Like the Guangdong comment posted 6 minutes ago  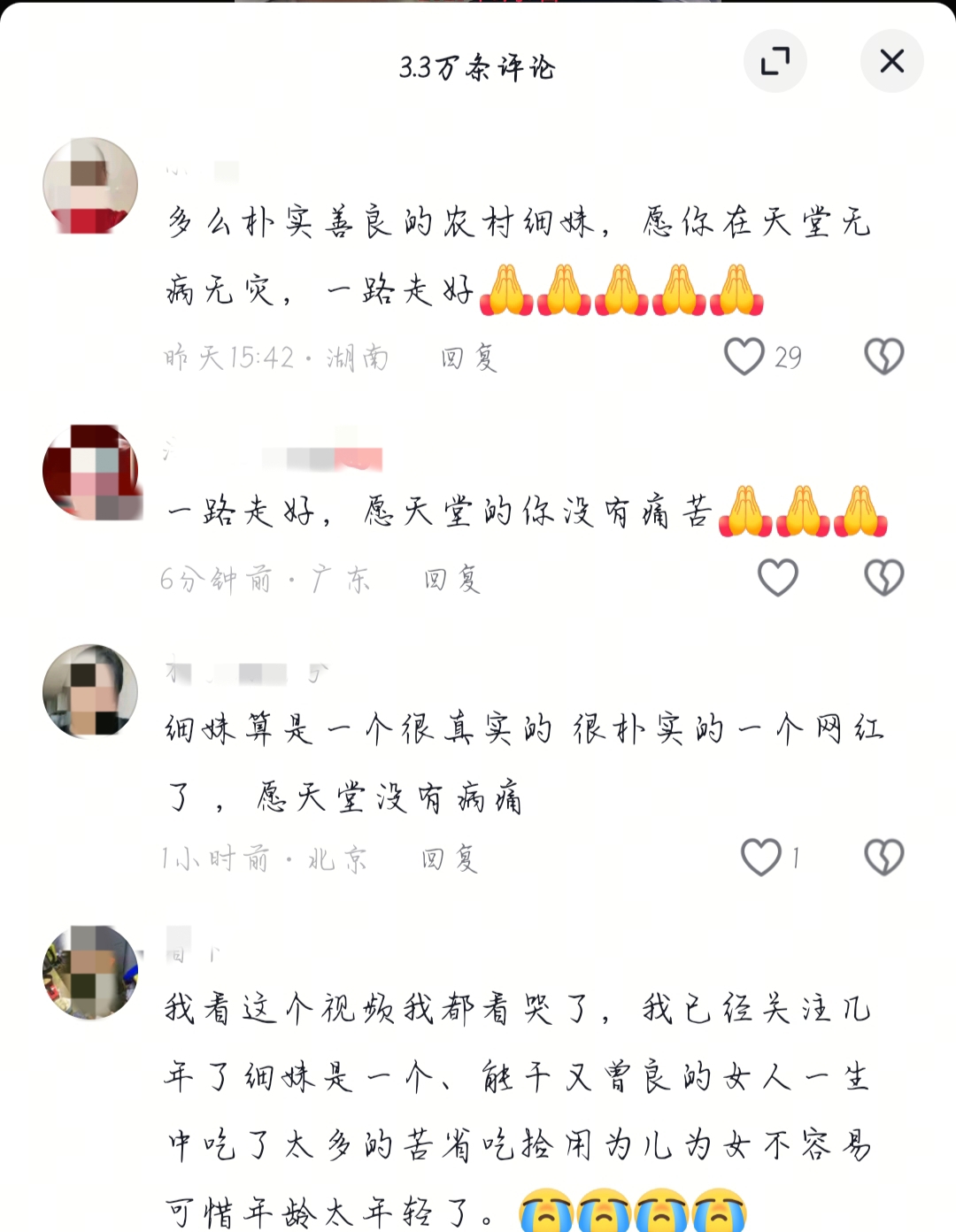click(x=778, y=578)
